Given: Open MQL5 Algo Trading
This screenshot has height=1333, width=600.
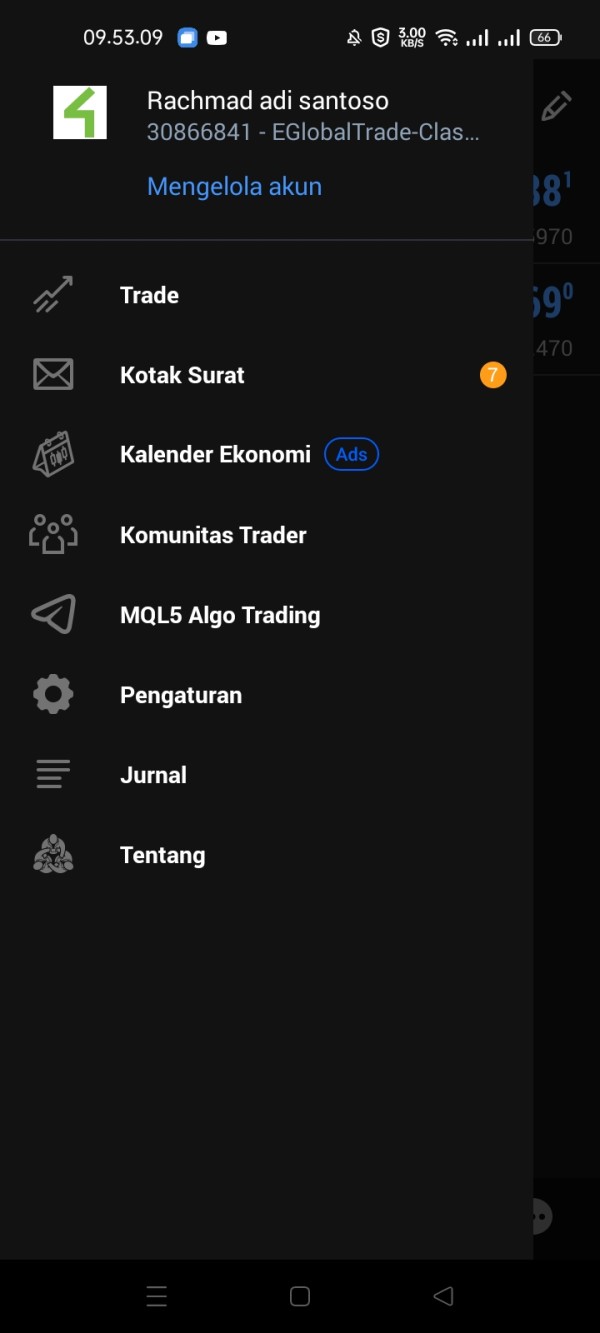Looking at the screenshot, I should tap(266, 615).
